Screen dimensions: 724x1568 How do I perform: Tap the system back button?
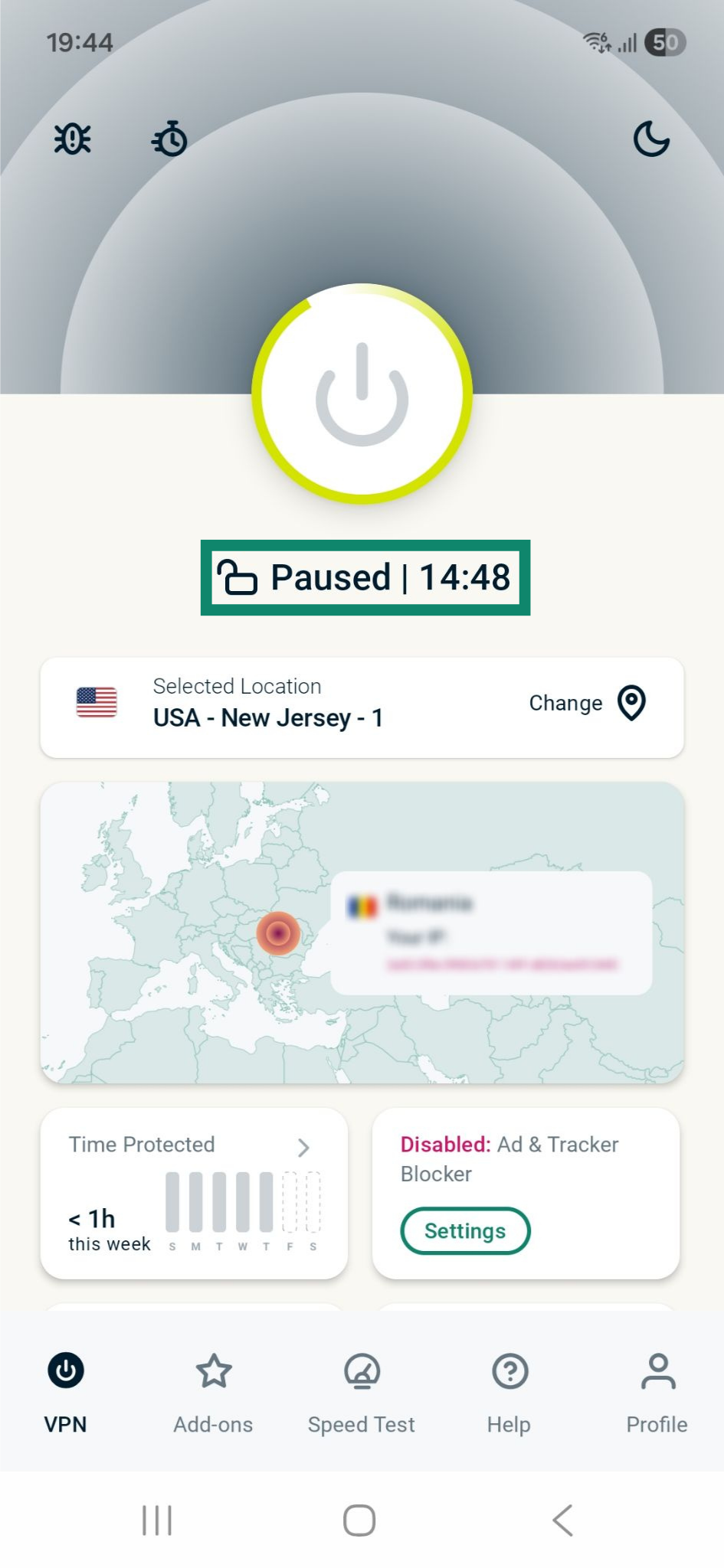(x=562, y=1520)
